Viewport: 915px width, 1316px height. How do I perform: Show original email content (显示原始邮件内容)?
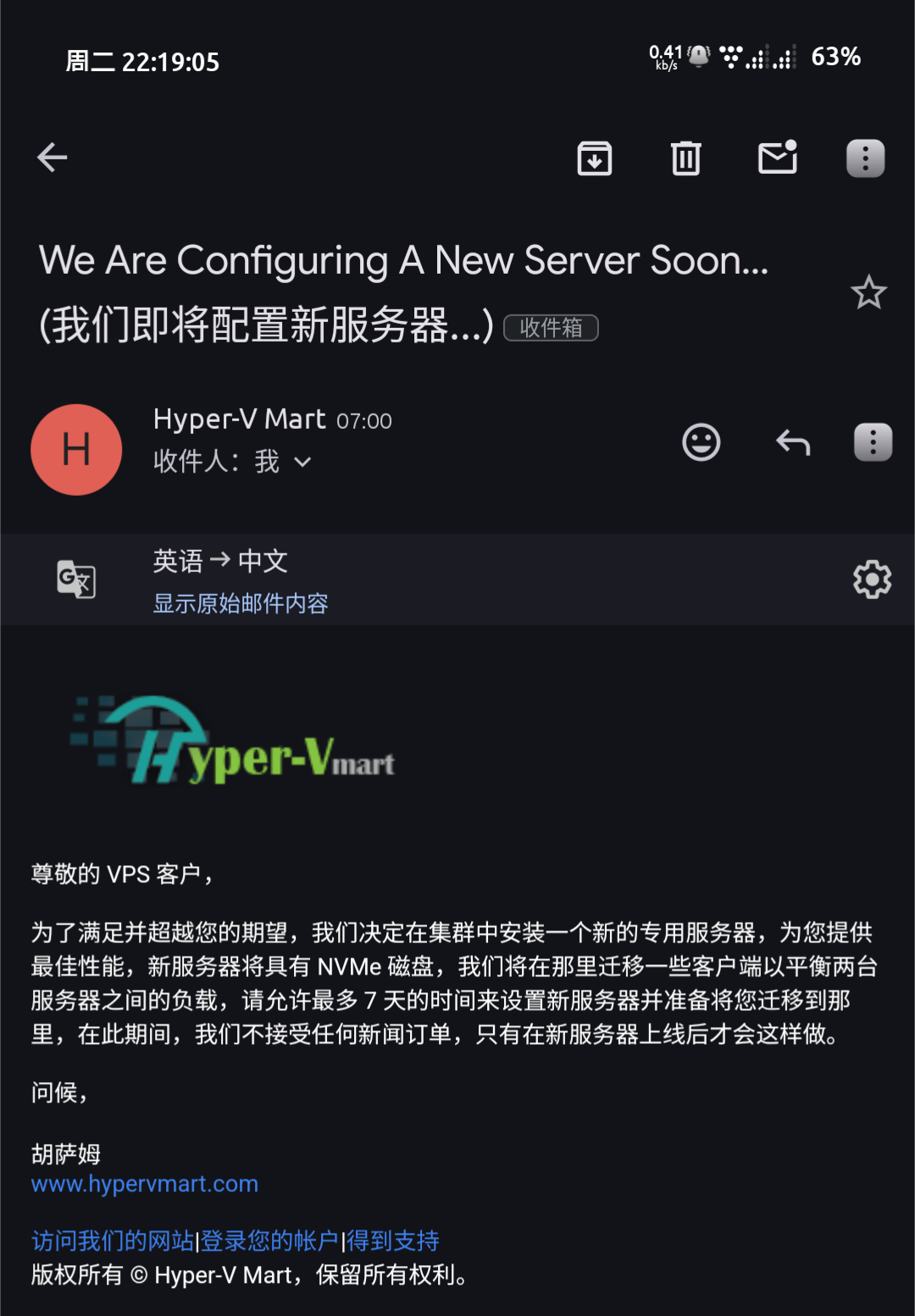tap(240, 603)
